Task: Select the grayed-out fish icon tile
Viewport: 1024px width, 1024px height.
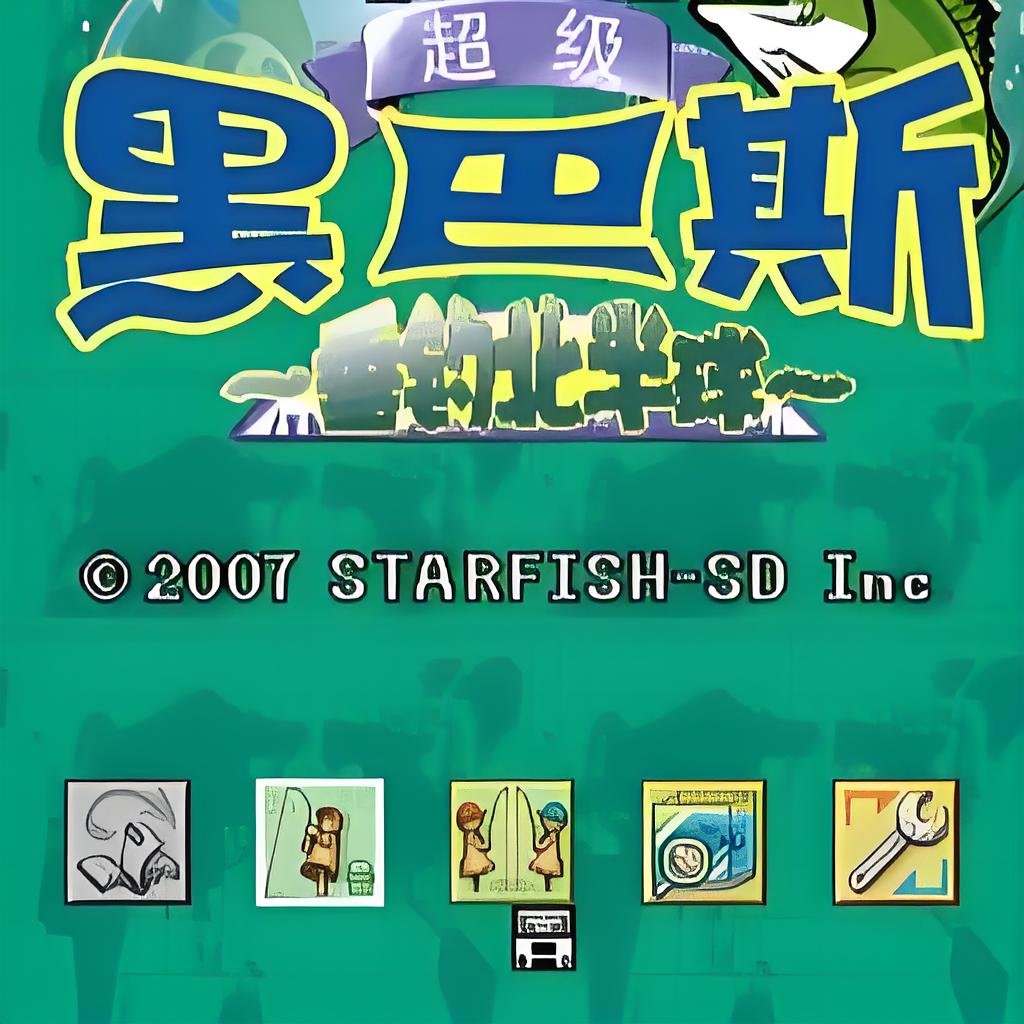Action: (127, 842)
